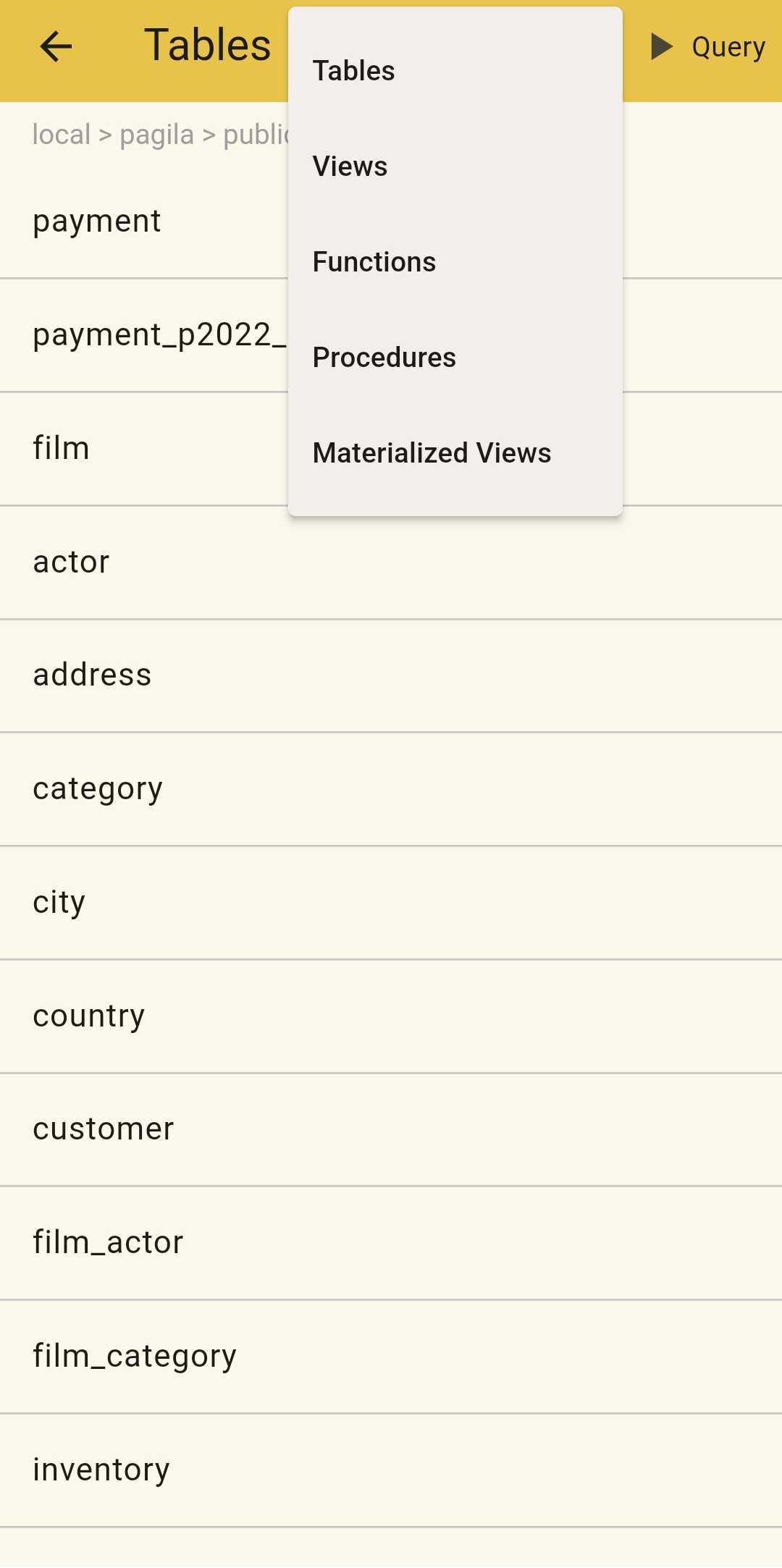This screenshot has height=1568, width=782.
Task: Open the customer table
Action: (391, 1129)
